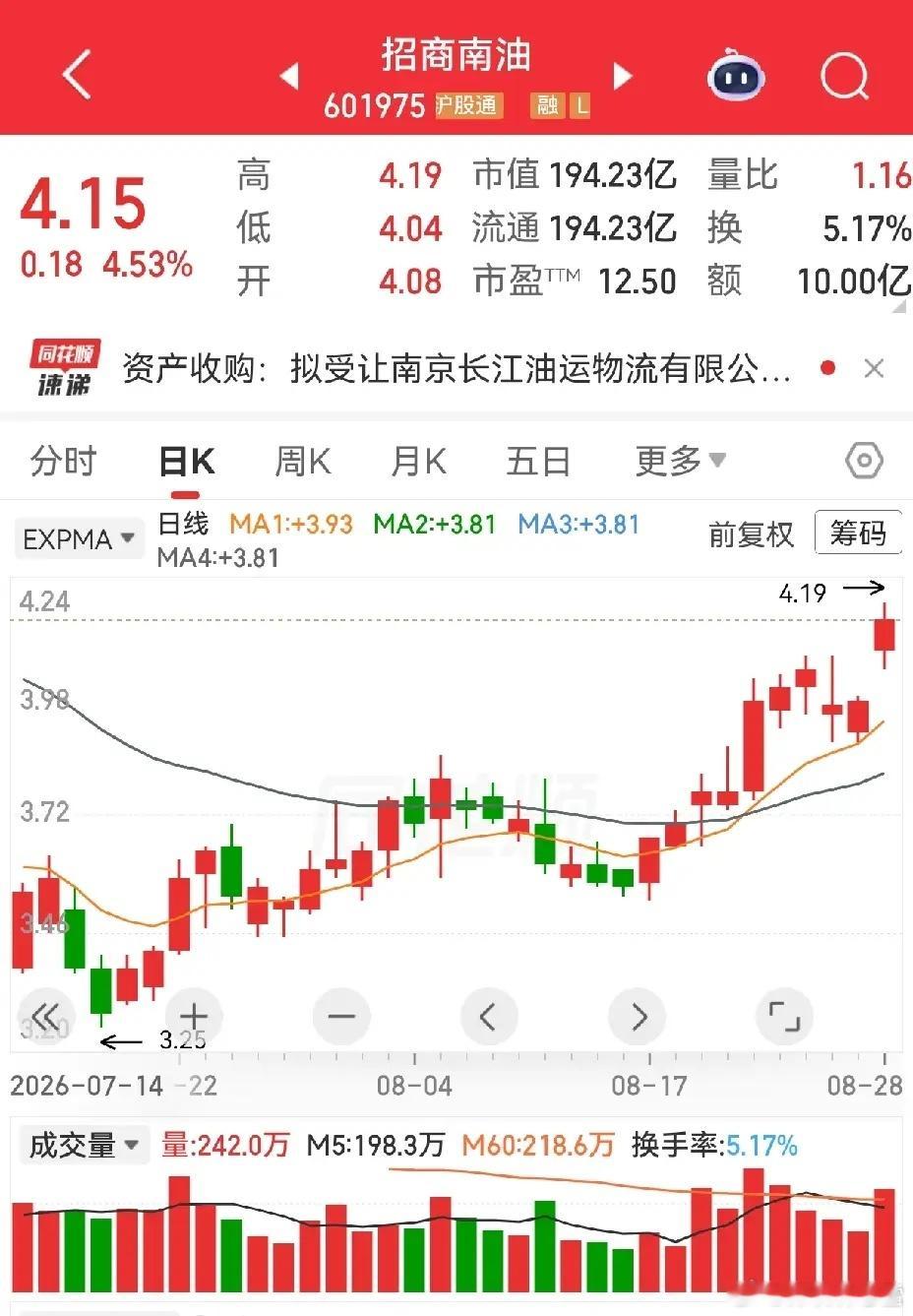
Task: Open chart settings hexagon icon
Action: point(864,461)
